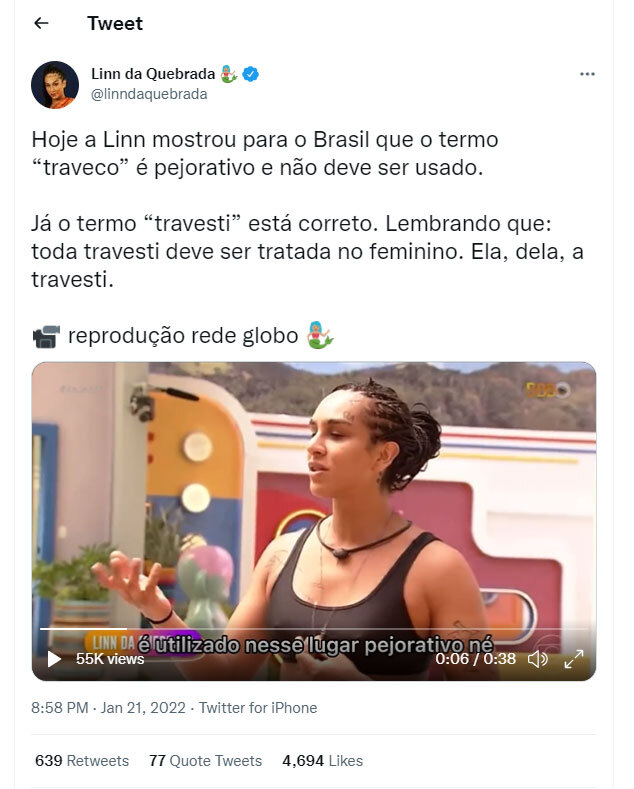
Task: Open the @linndaquebrada handle
Action: [x=149, y=94]
